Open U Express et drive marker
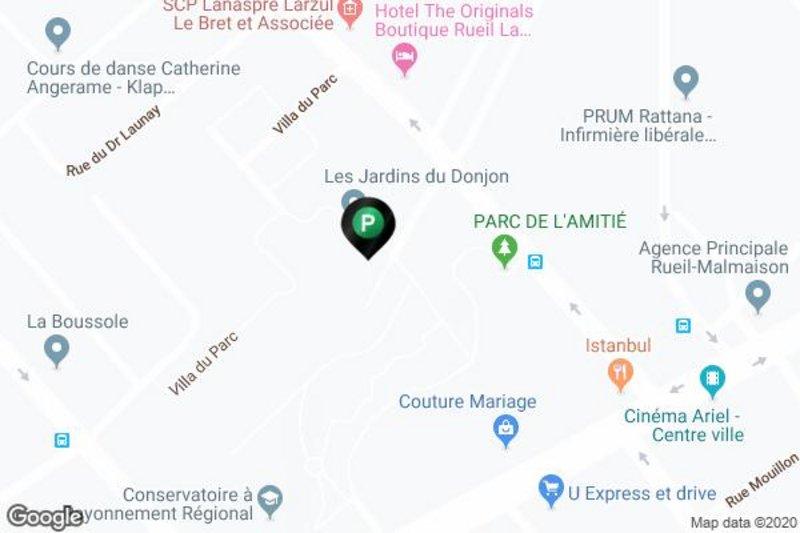Image resolution: width=800 pixels, height=533 pixels. click(x=549, y=489)
